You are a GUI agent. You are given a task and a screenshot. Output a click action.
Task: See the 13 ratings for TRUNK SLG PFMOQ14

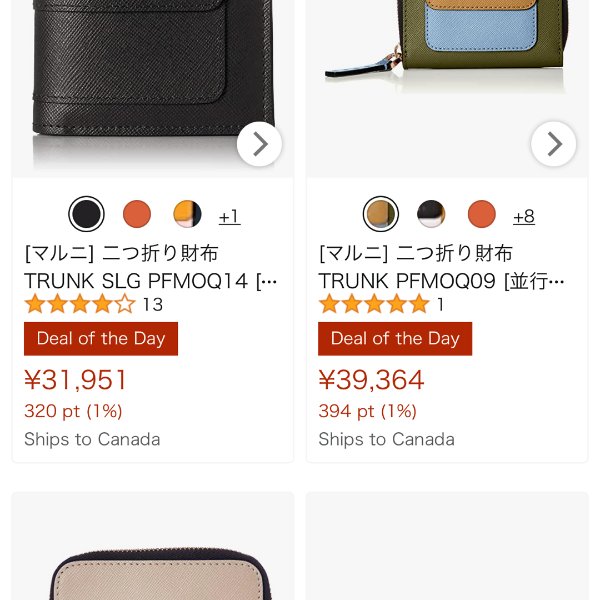pos(94,304)
